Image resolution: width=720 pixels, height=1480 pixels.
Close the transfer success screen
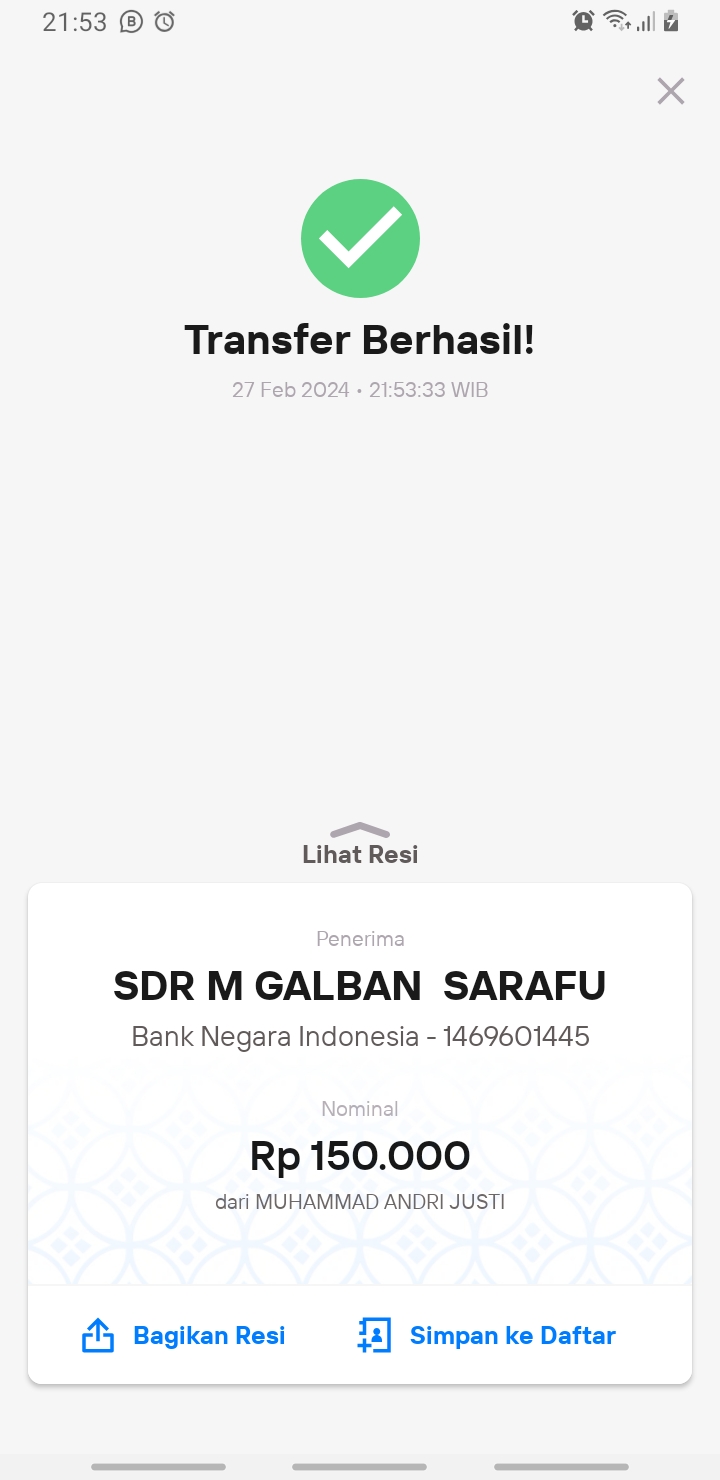(670, 91)
